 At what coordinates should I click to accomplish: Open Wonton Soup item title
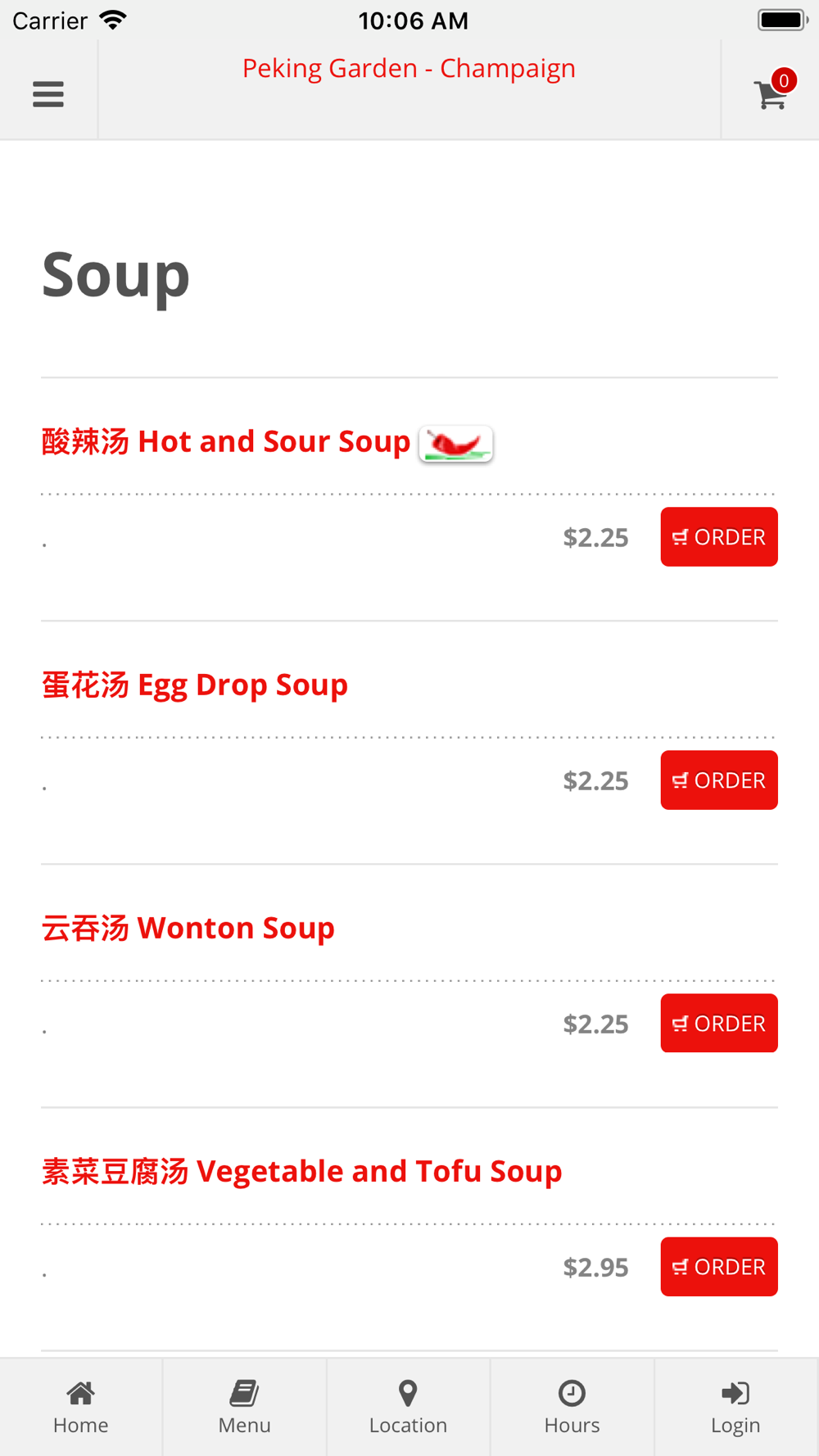pyautogui.click(x=188, y=929)
